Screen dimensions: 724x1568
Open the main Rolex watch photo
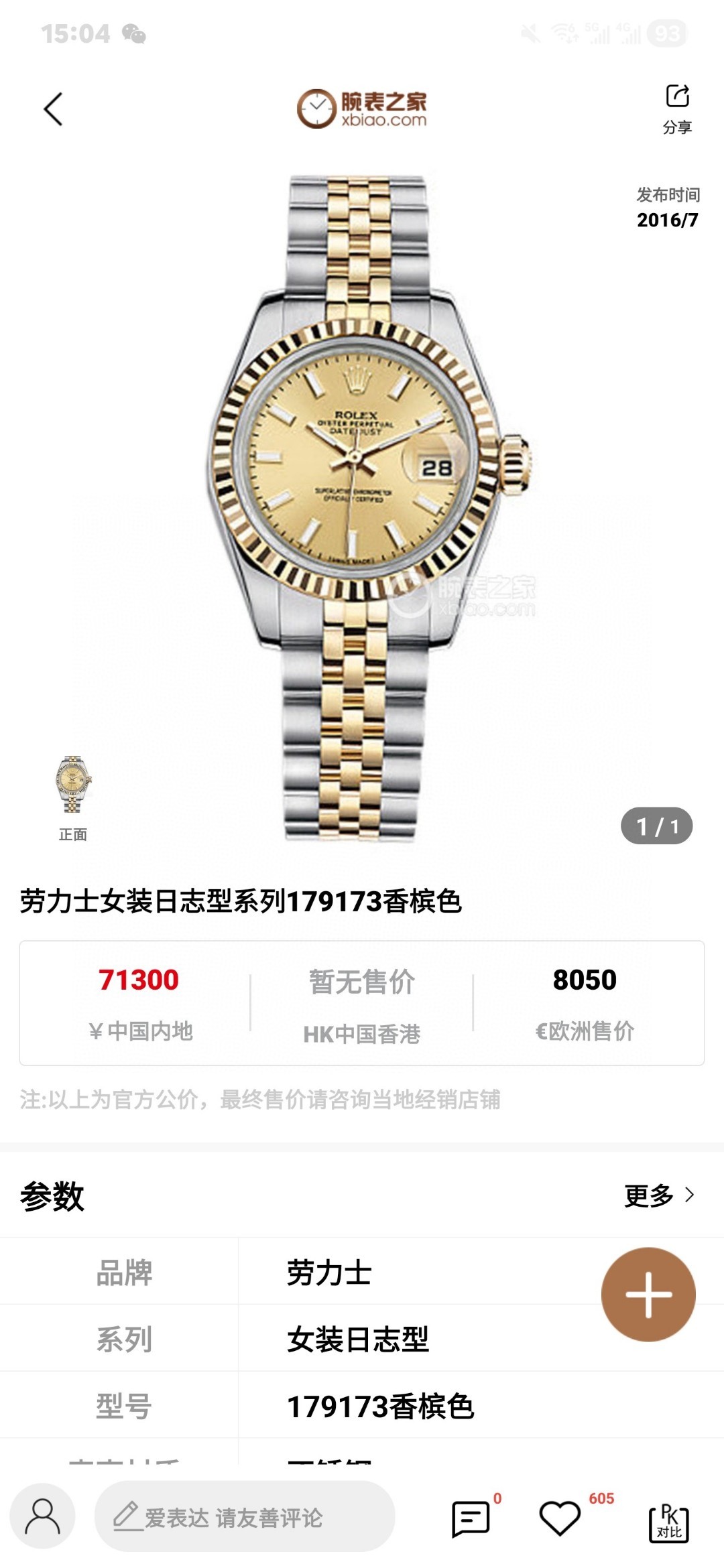(362, 509)
